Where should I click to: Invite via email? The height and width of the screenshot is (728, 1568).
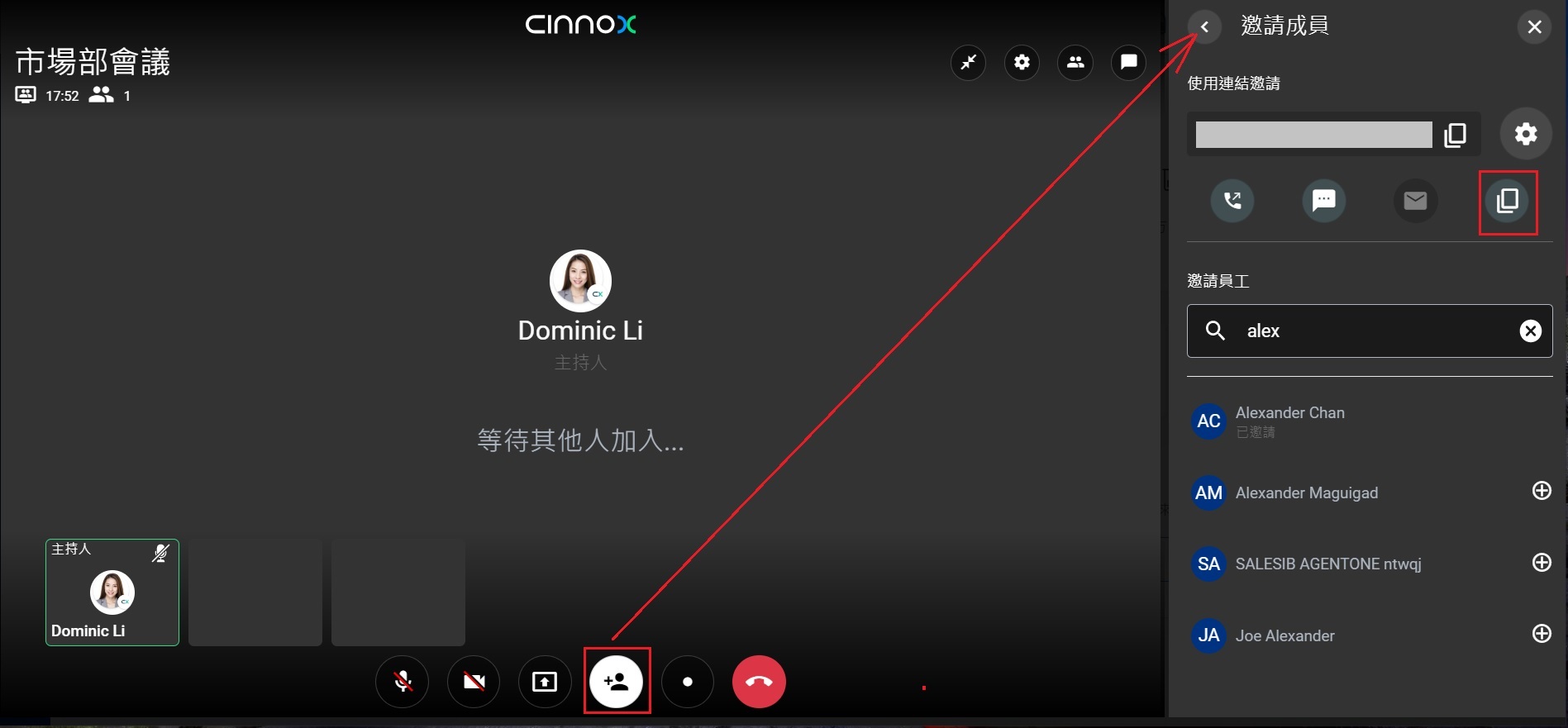tap(1415, 200)
